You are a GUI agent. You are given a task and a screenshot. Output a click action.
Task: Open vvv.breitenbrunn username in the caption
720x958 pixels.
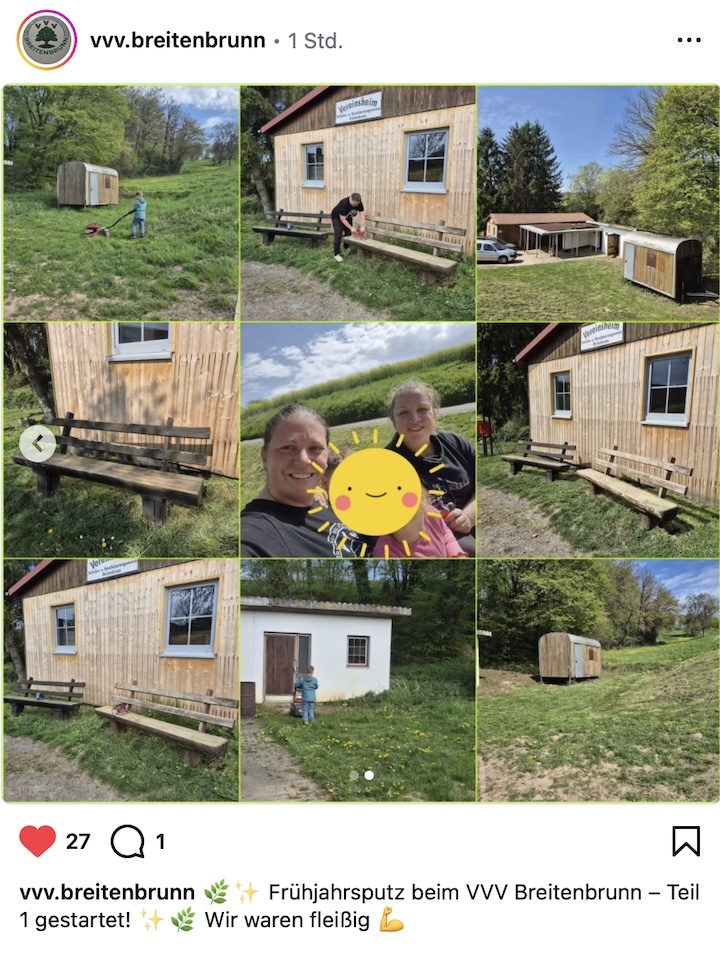[107, 891]
